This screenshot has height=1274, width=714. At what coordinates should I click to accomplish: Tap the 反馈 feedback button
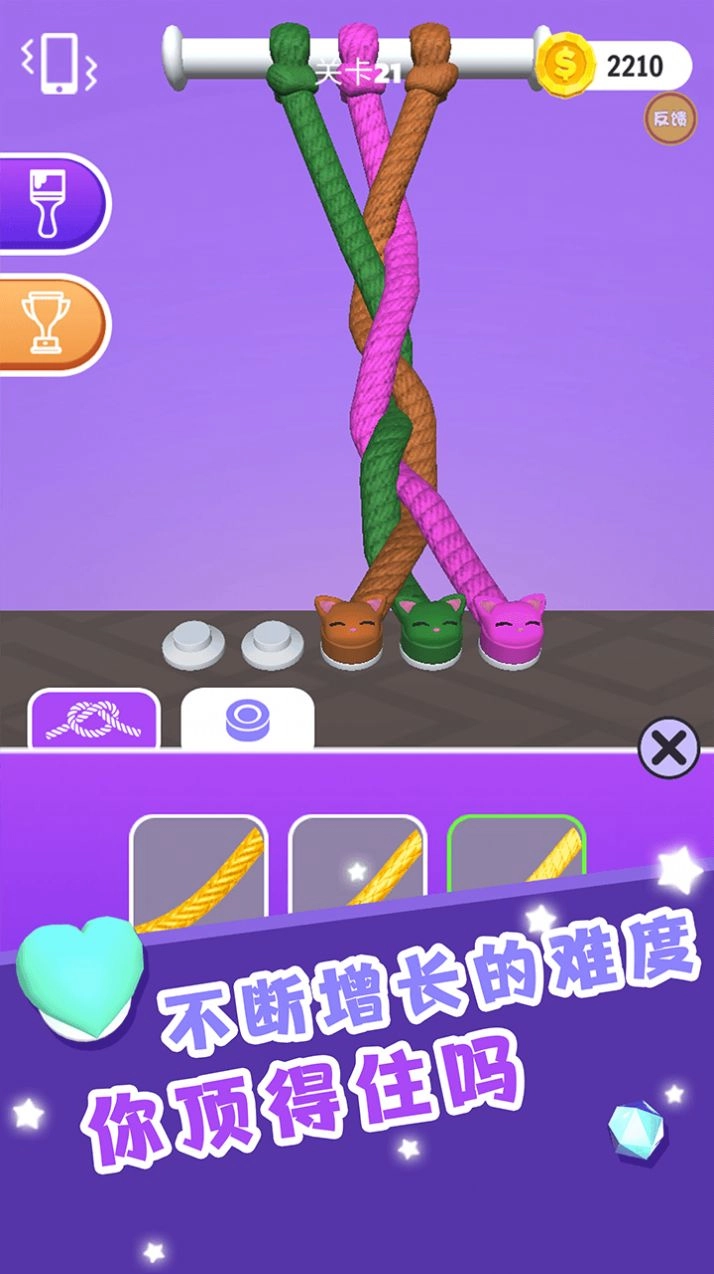click(x=669, y=119)
